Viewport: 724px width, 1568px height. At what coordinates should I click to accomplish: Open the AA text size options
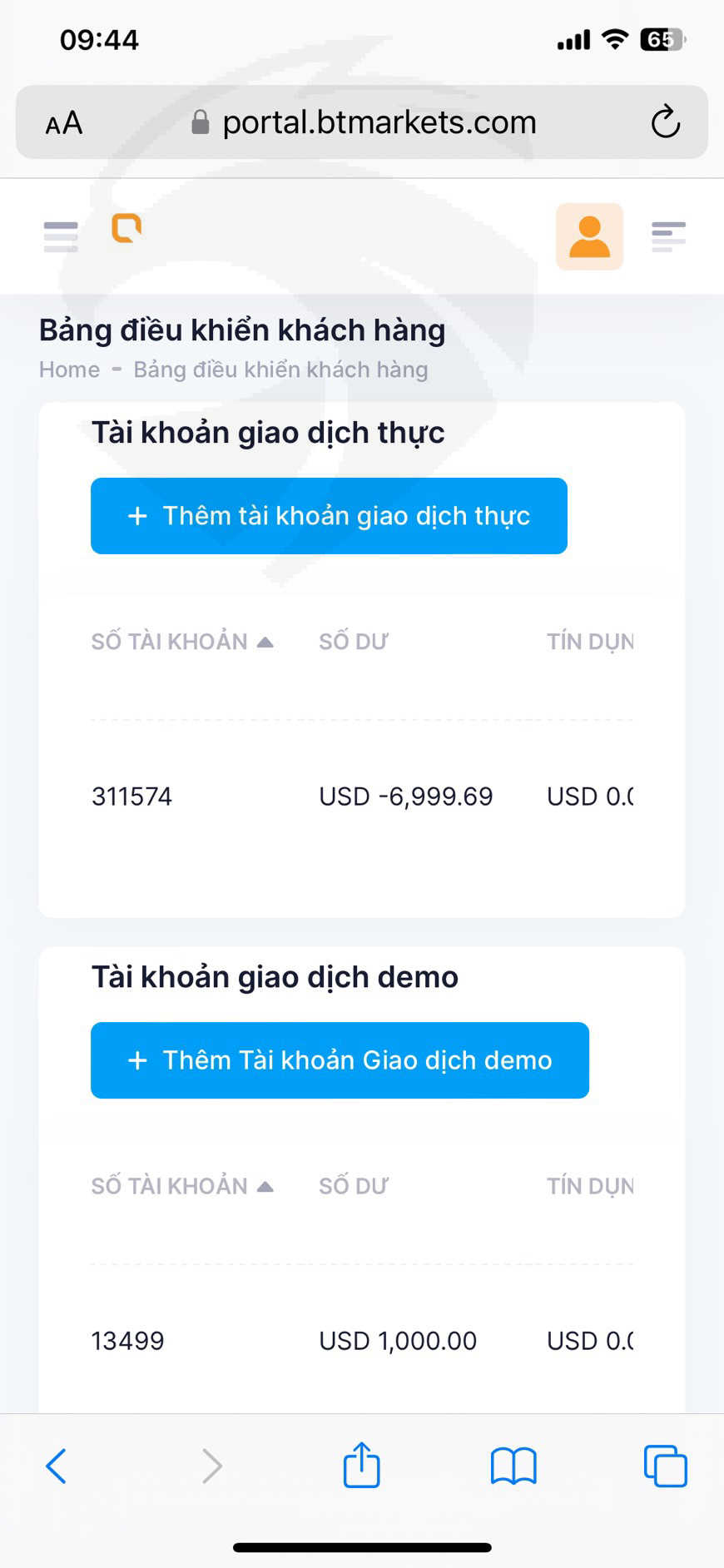point(64,123)
